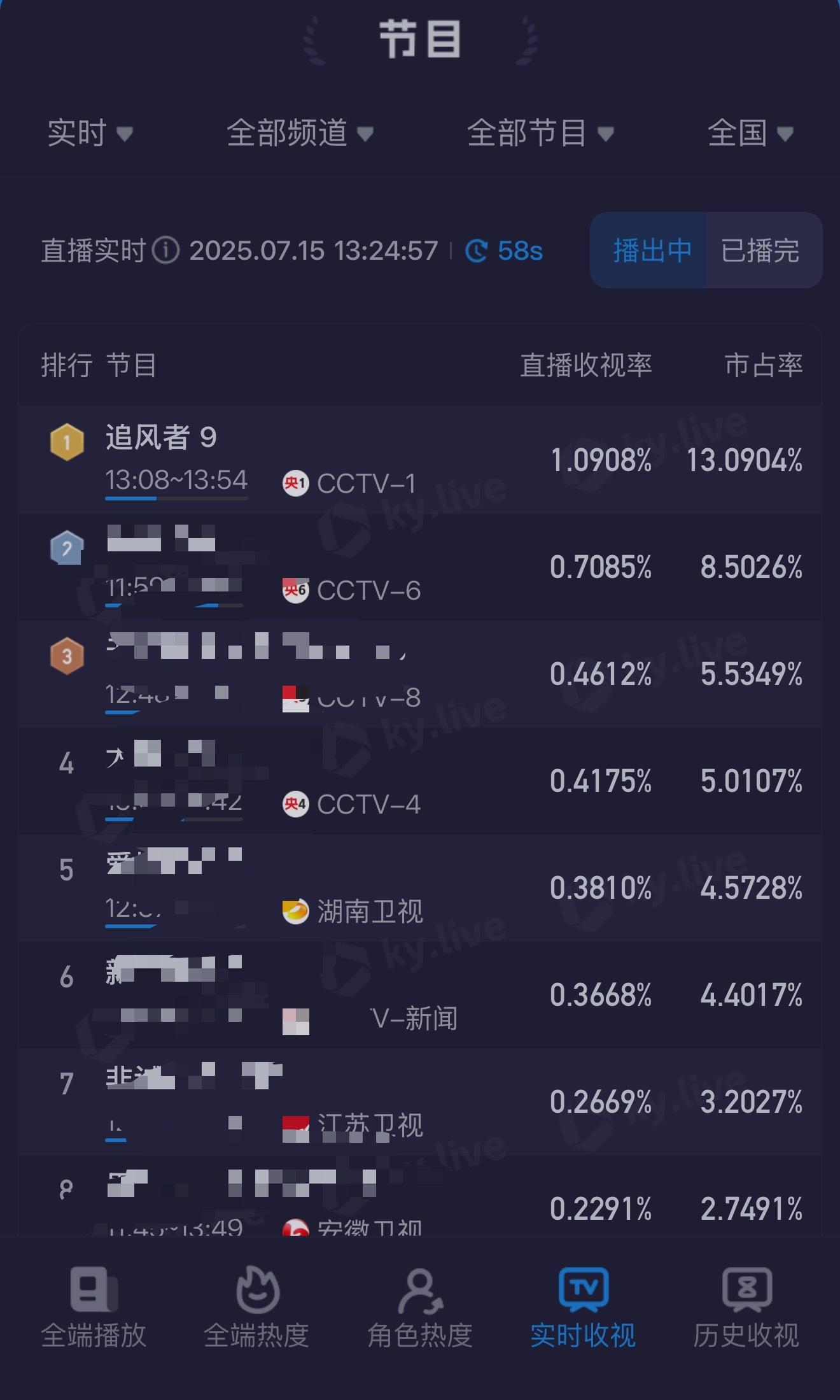This screenshot has height=1400, width=840.
Task: Open the second-ranked CCTV-6 program
Action: (420, 567)
